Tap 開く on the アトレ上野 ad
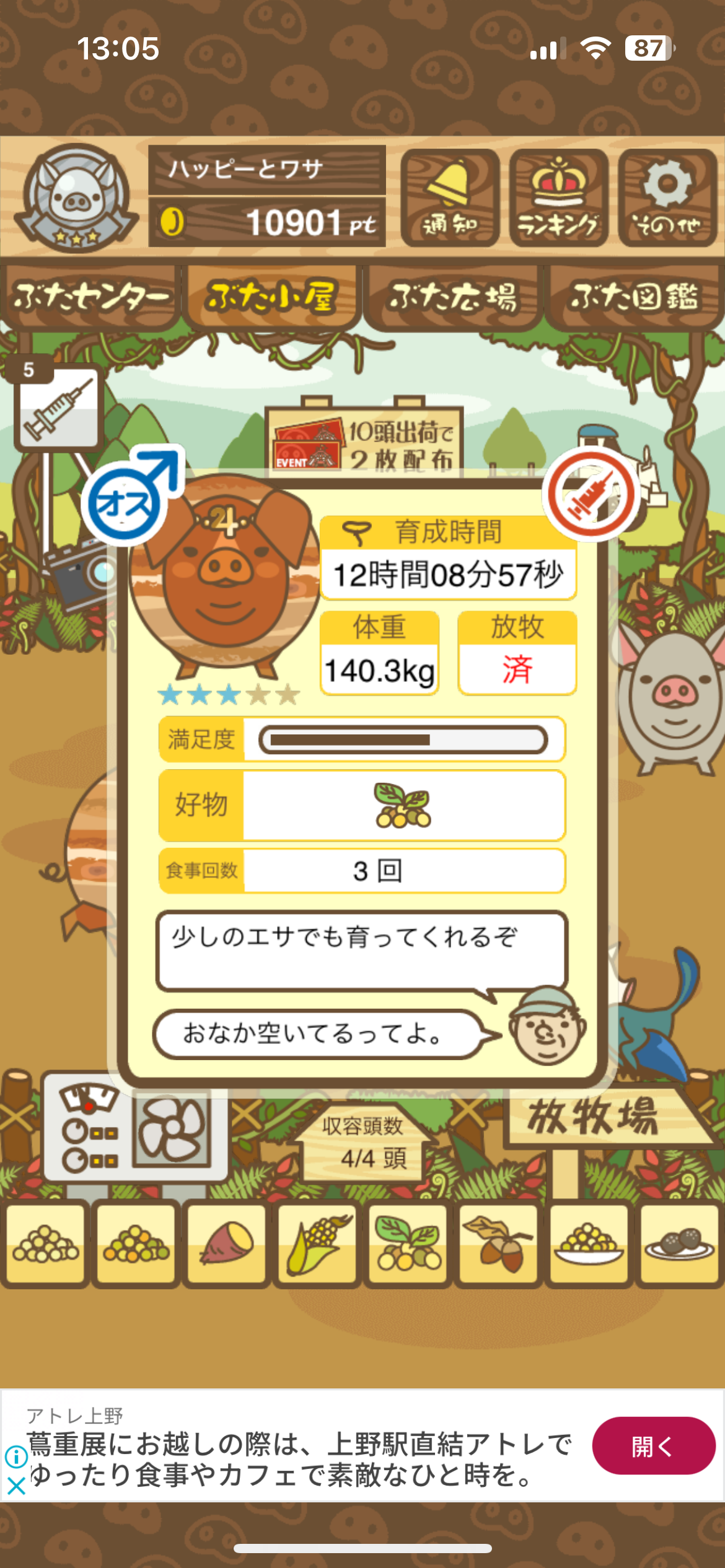The height and width of the screenshot is (1568, 725). point(654,1445)
